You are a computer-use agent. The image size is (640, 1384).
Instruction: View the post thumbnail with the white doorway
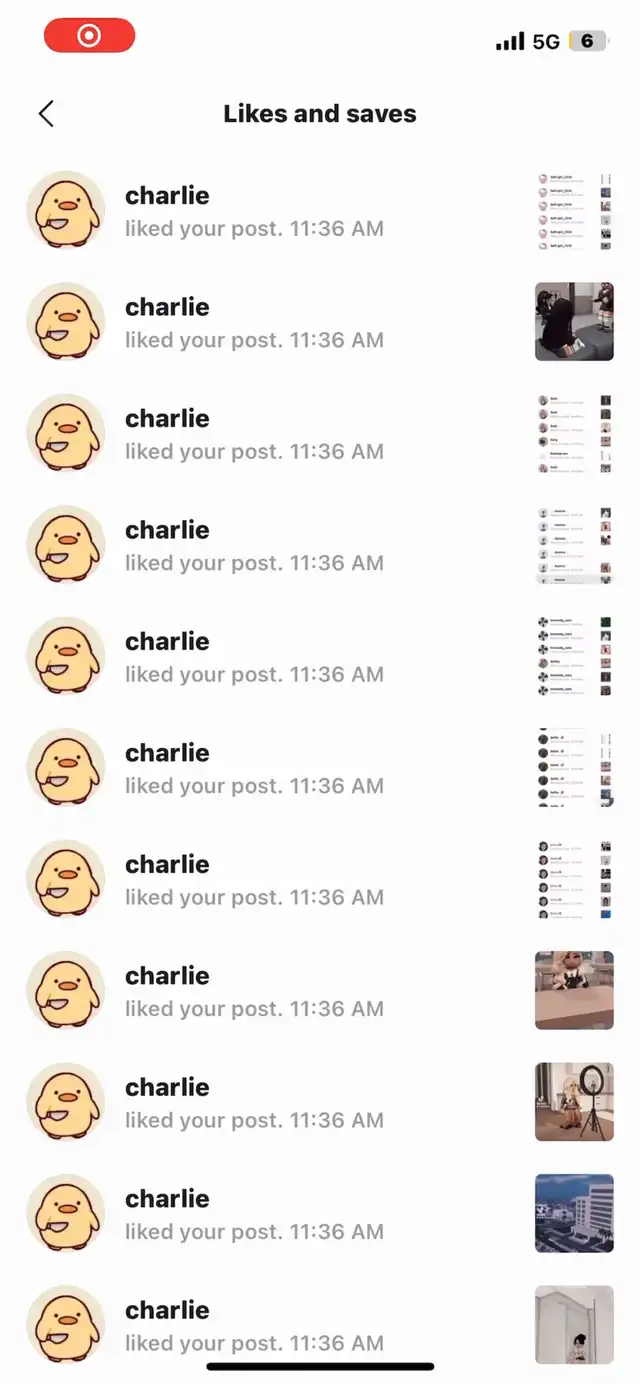[574, 1324]
